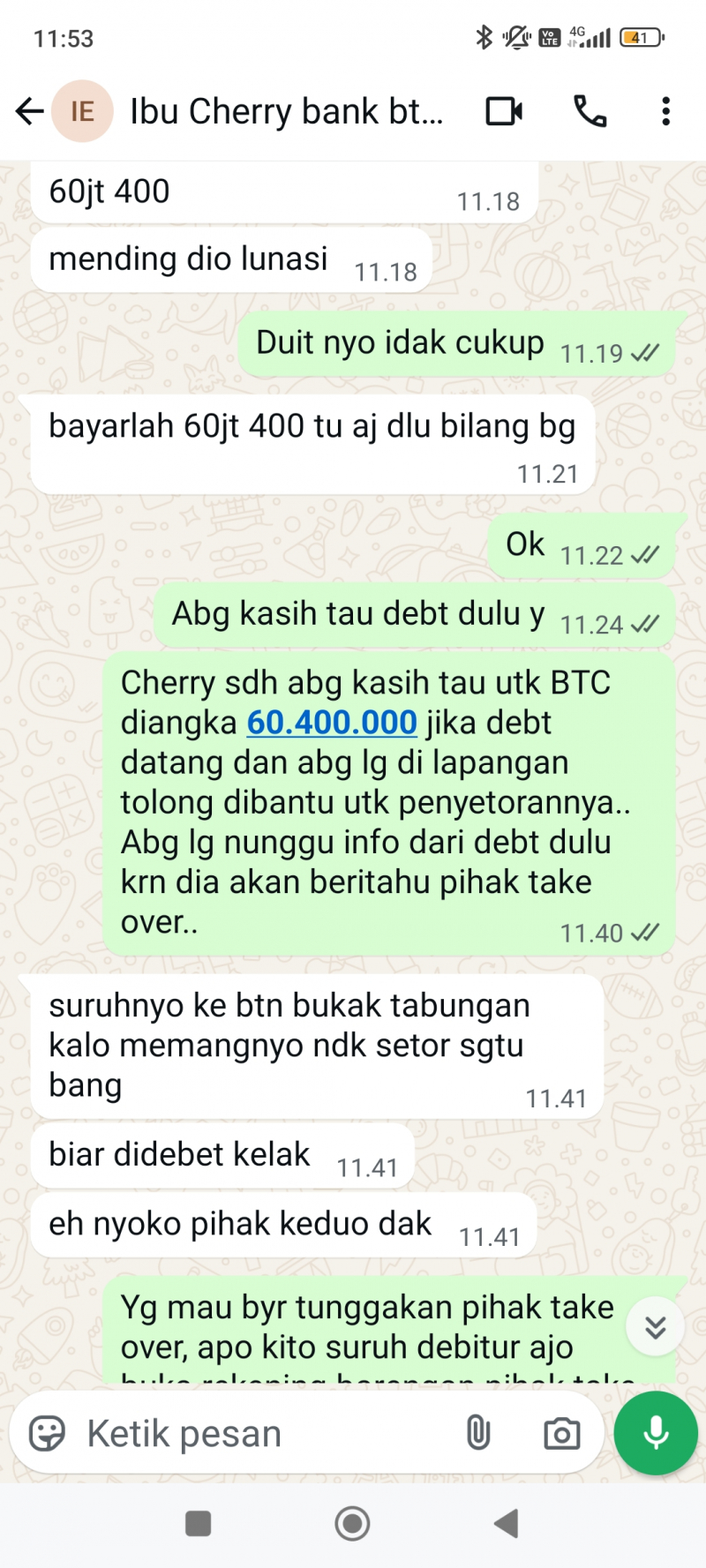Go to the system home screen
Image resolution: width=706 pixels, height=1568 pixels.
click(x=352, y=1523)
